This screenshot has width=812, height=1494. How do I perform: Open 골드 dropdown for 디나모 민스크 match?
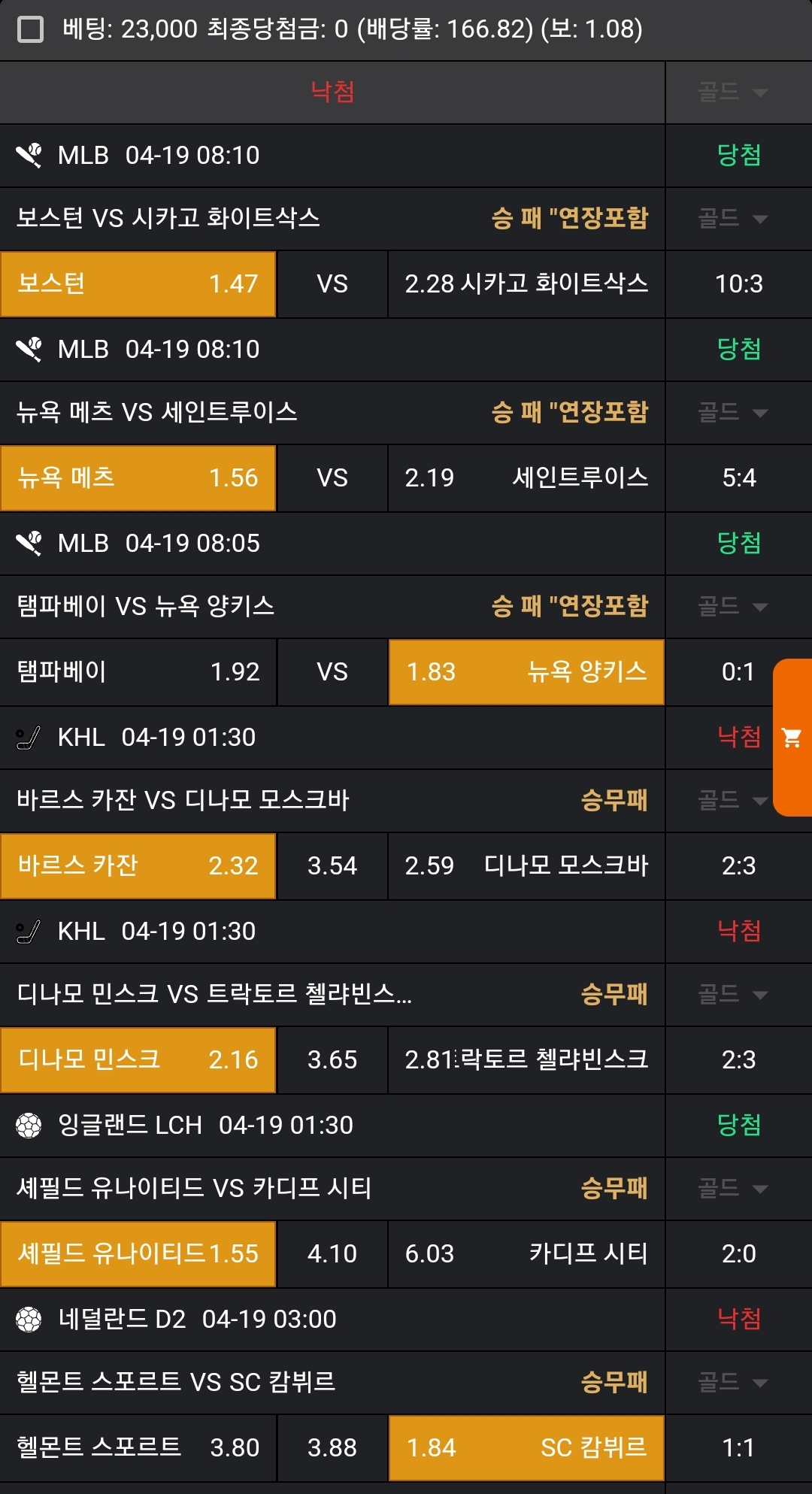pyautogui.click(x=733, y=995)
